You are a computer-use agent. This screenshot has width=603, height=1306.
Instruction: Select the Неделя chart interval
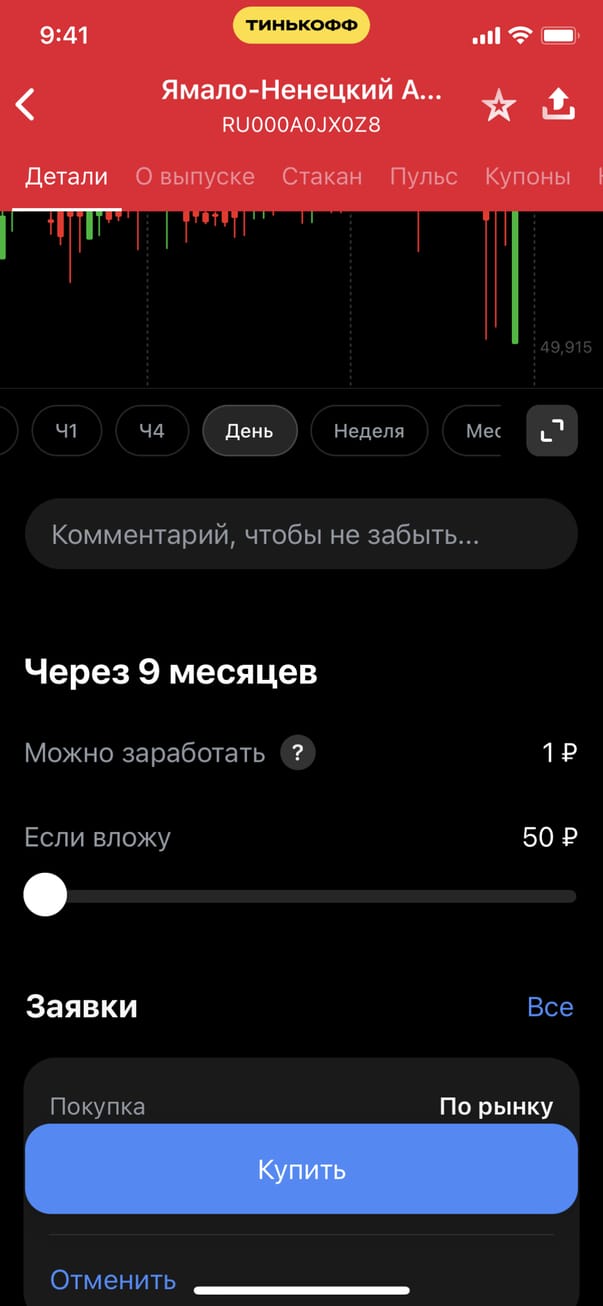coord(369,431)
